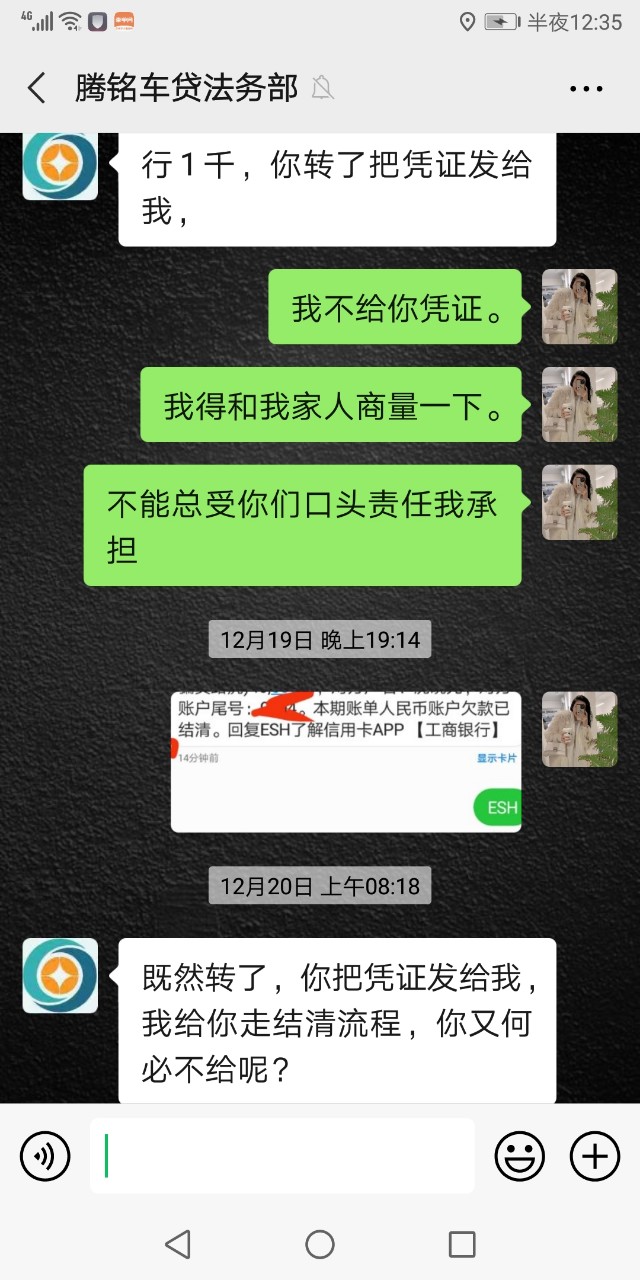Go back from the 腾铭车贷法务部 chat
The image size is (640, 1280).
[36, 88]
